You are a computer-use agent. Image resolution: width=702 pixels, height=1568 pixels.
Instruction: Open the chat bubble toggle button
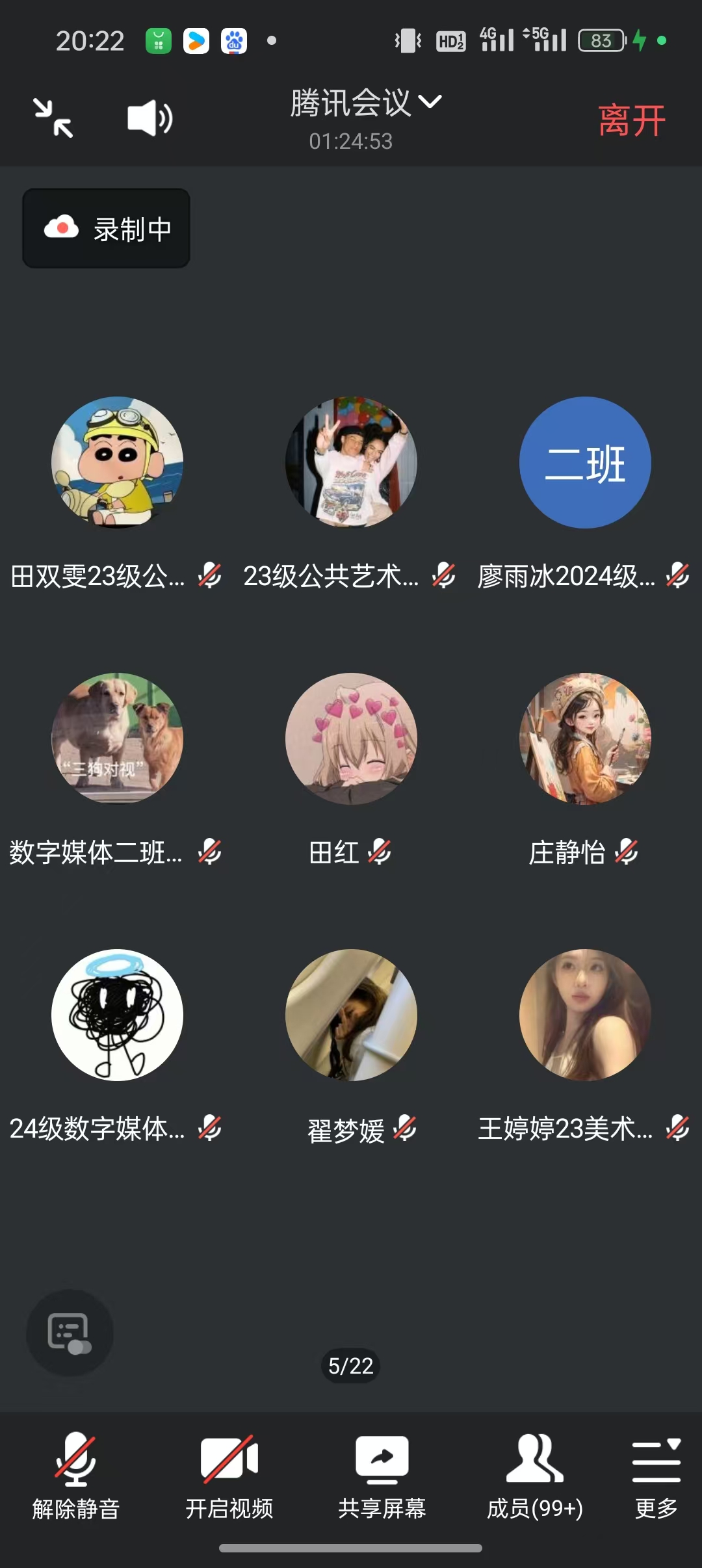(x=70, y=1333)
